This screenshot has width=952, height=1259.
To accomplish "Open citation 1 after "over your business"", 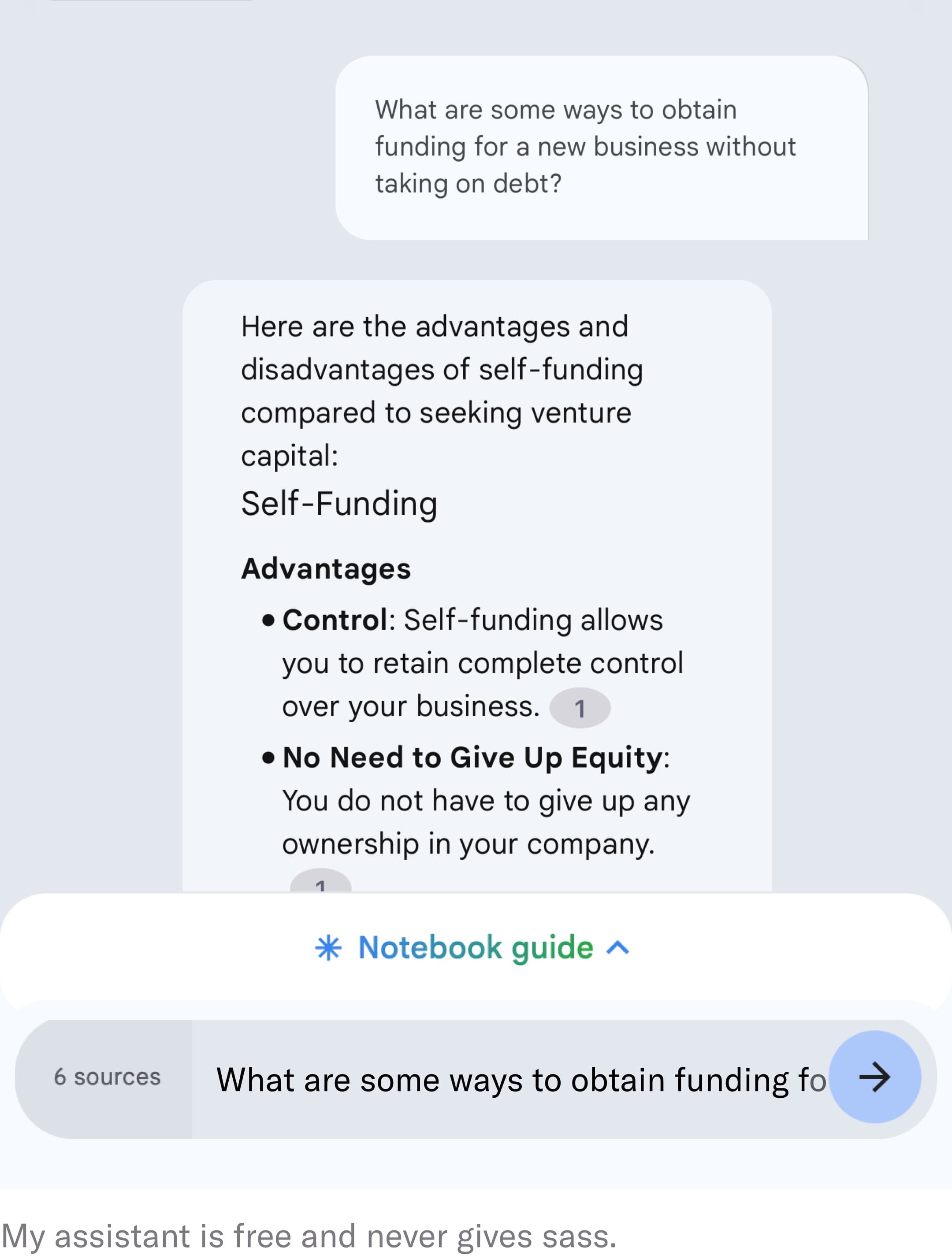I will pos(580,709).
